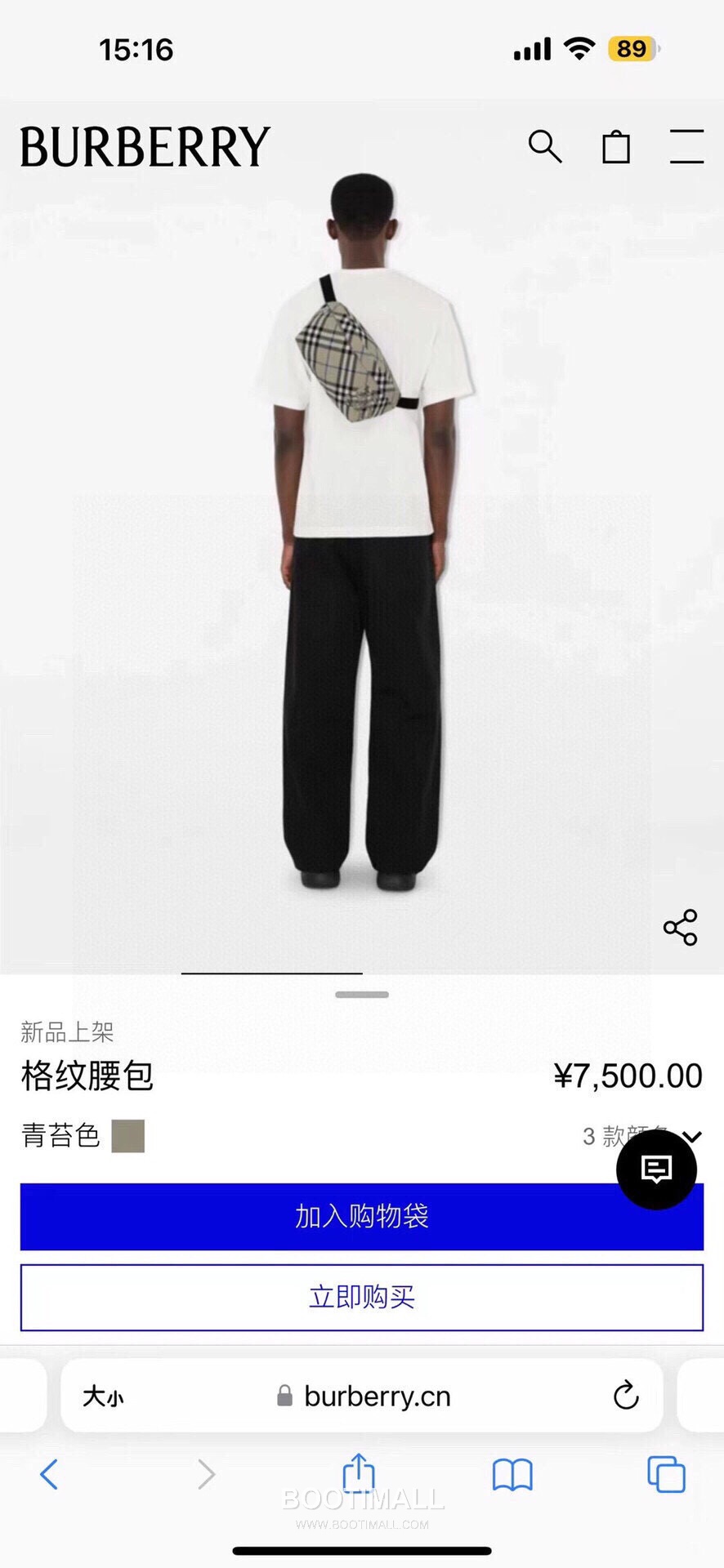Open the hamburger menu
This screenshot has width=724, height=1568.
click(686, 146)
